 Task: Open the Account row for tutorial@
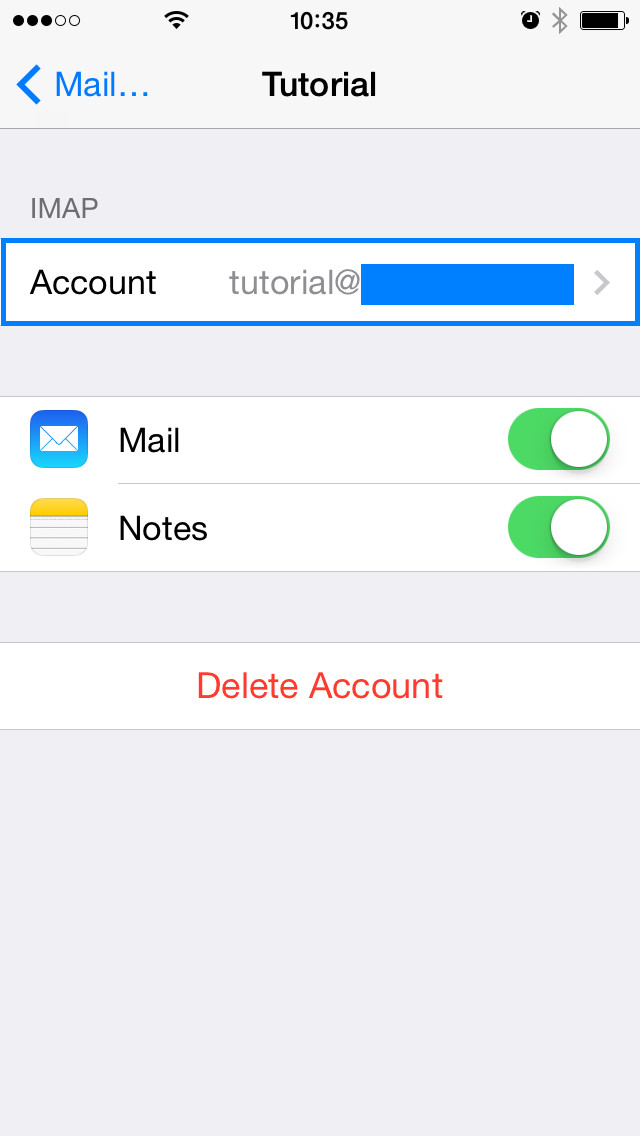tap(320, 282)
